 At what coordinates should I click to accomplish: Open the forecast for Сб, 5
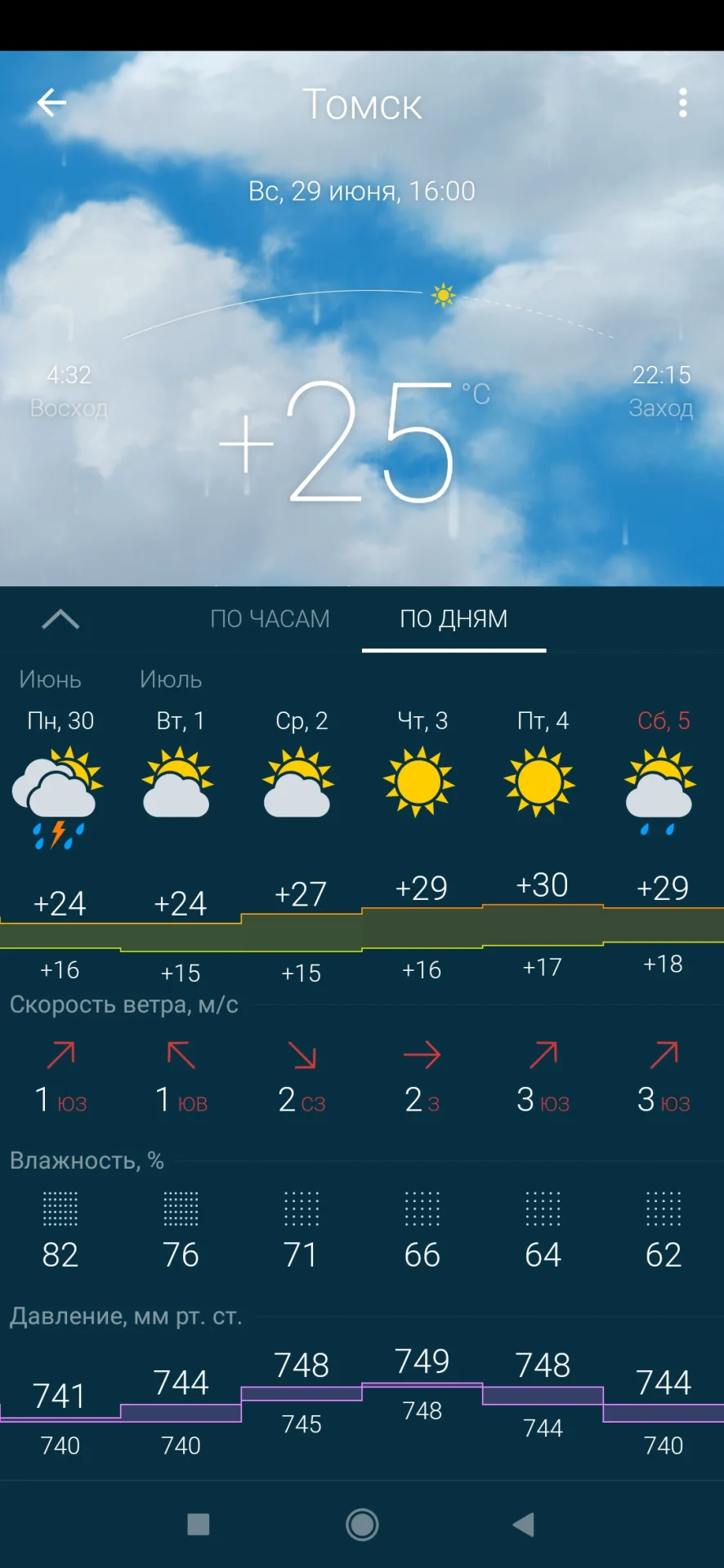pyautogui.click(x=663, y=784)
